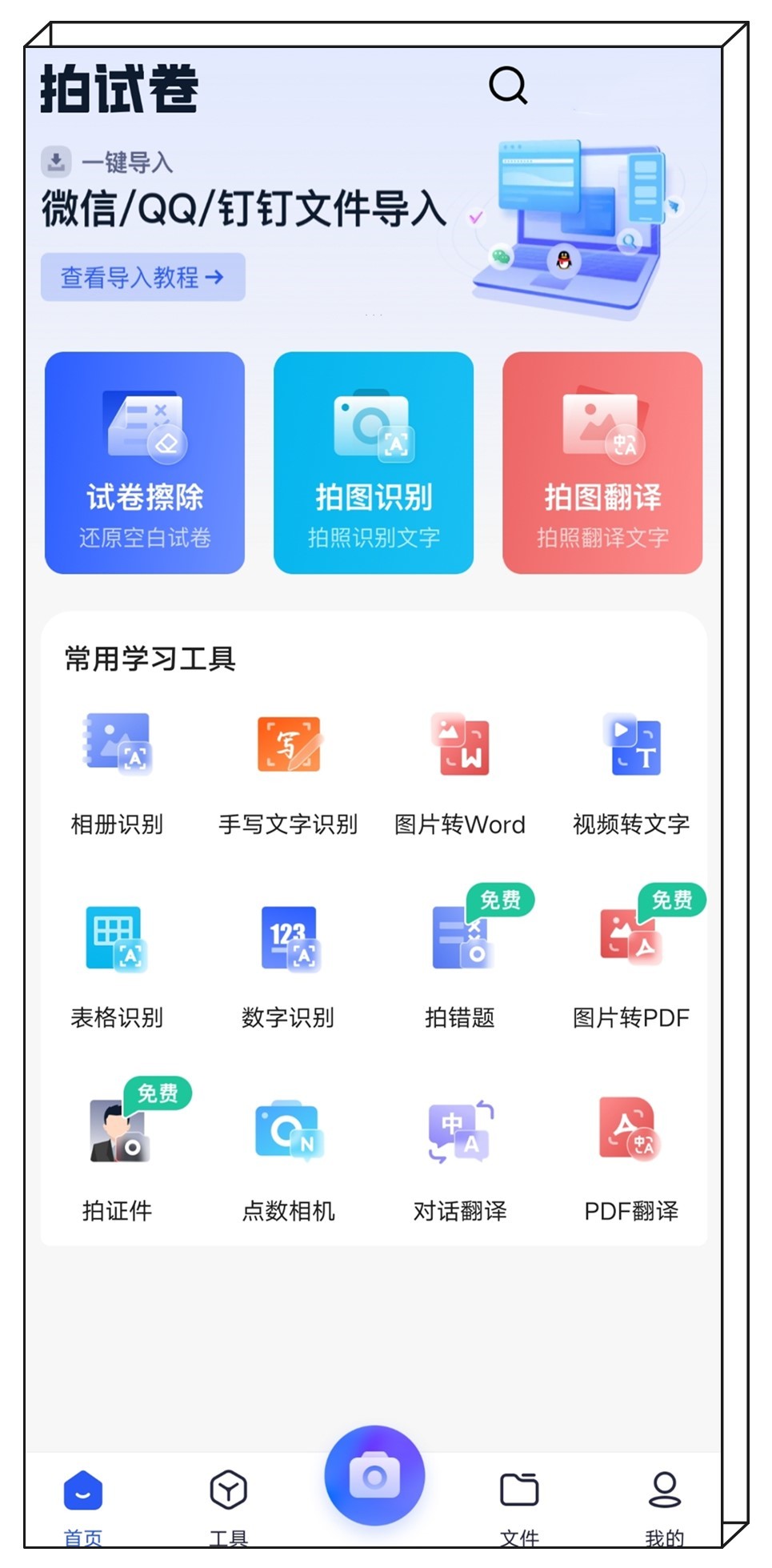
Task: Click 查看导入教程 tutorial link
Action: 142,276
